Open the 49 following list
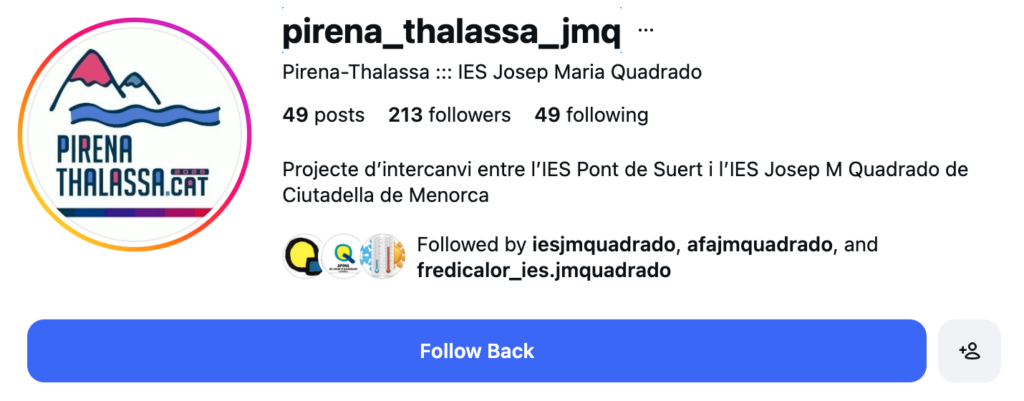The height and width of the screenshot is (401, 1024). point(591,115)
